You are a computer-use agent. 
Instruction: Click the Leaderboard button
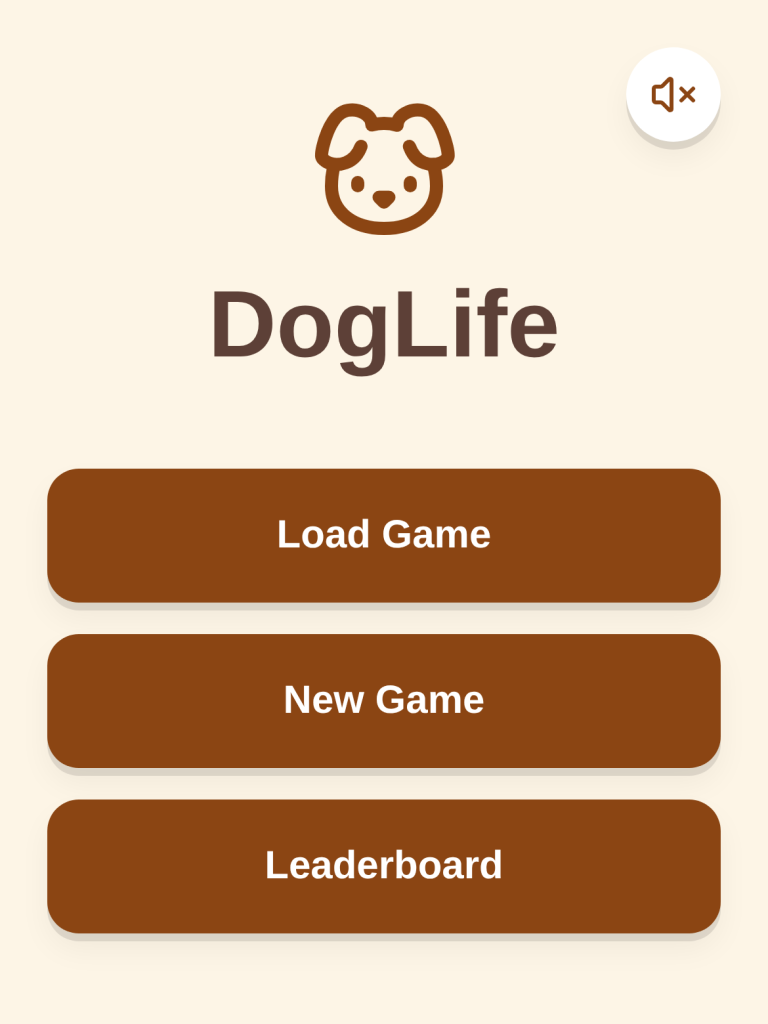(384, 866)
